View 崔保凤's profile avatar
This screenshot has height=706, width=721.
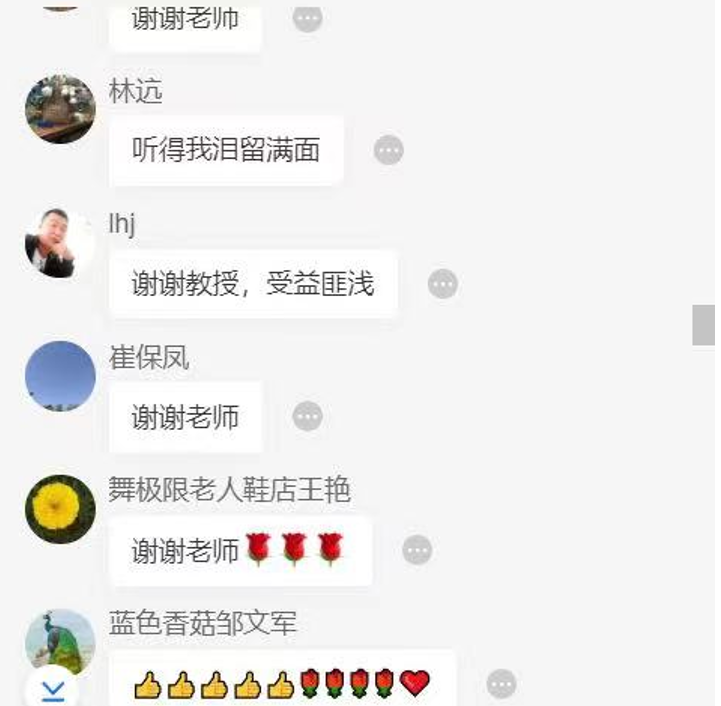tap(60, 376)
